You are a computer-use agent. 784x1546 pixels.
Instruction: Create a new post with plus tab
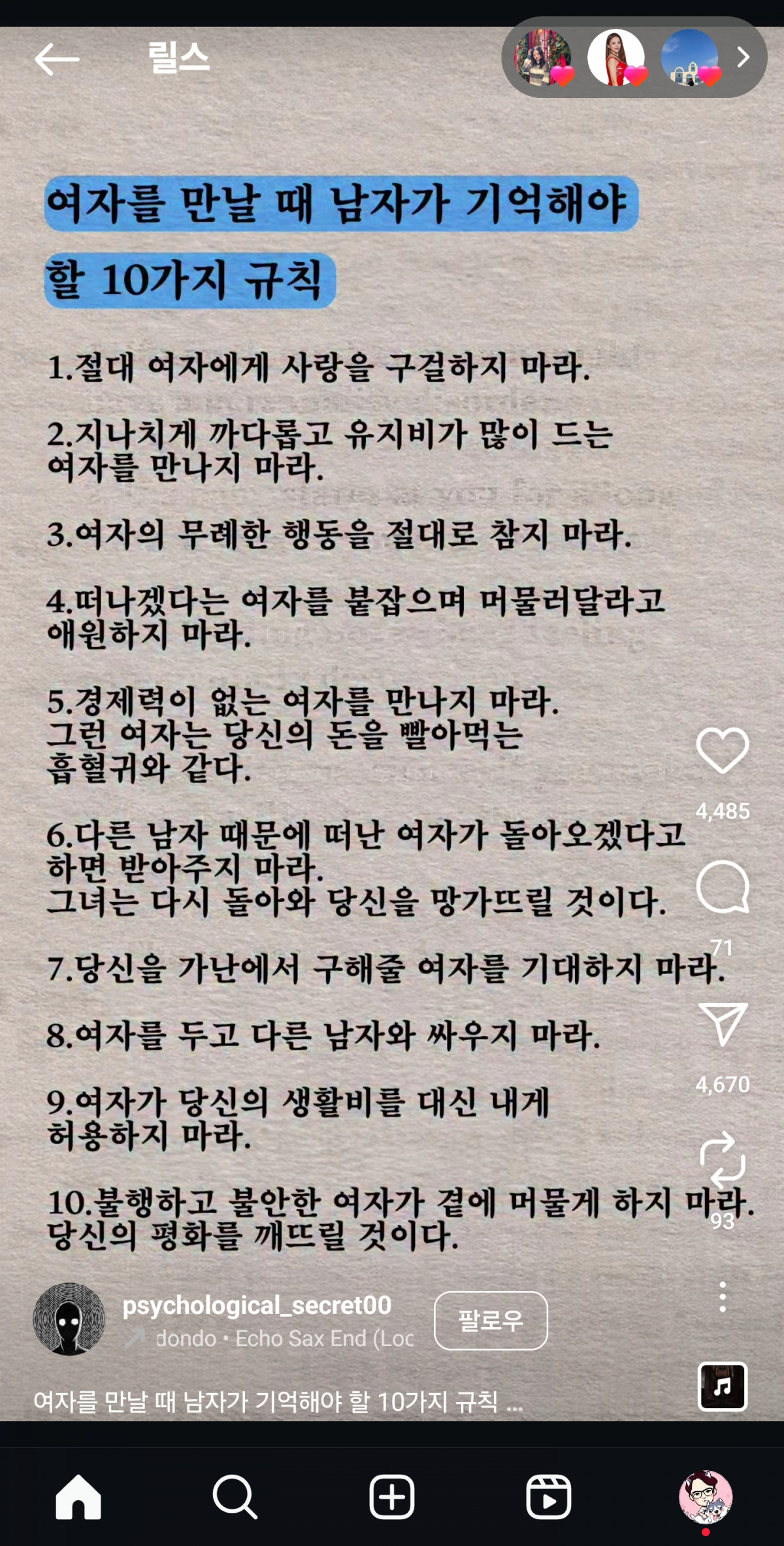pyautogui.click(x=391, y=1496)
